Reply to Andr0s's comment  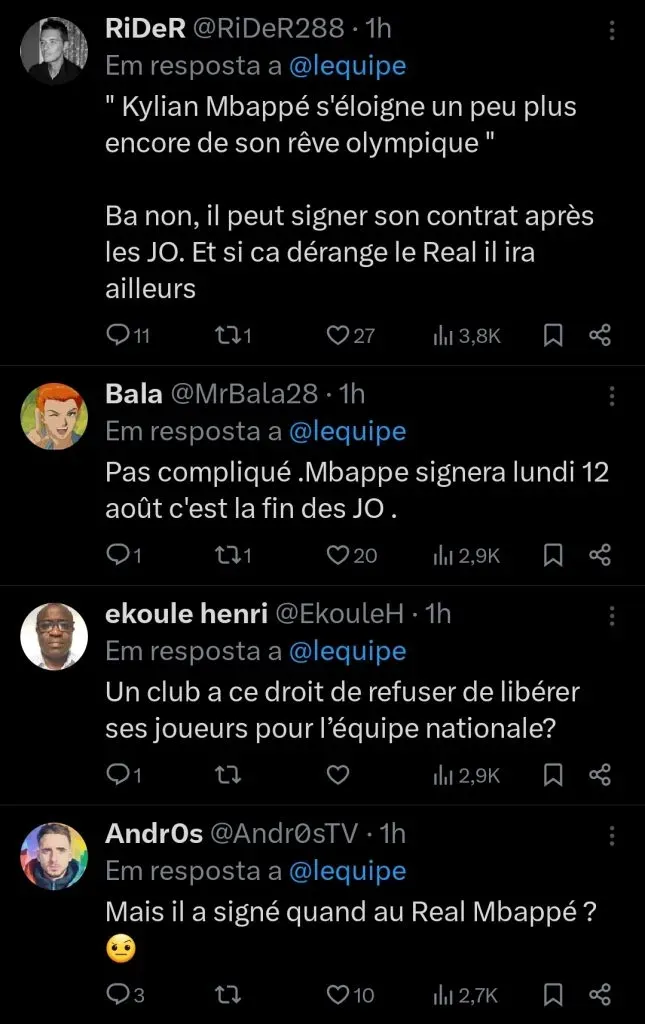coord(118,994)
